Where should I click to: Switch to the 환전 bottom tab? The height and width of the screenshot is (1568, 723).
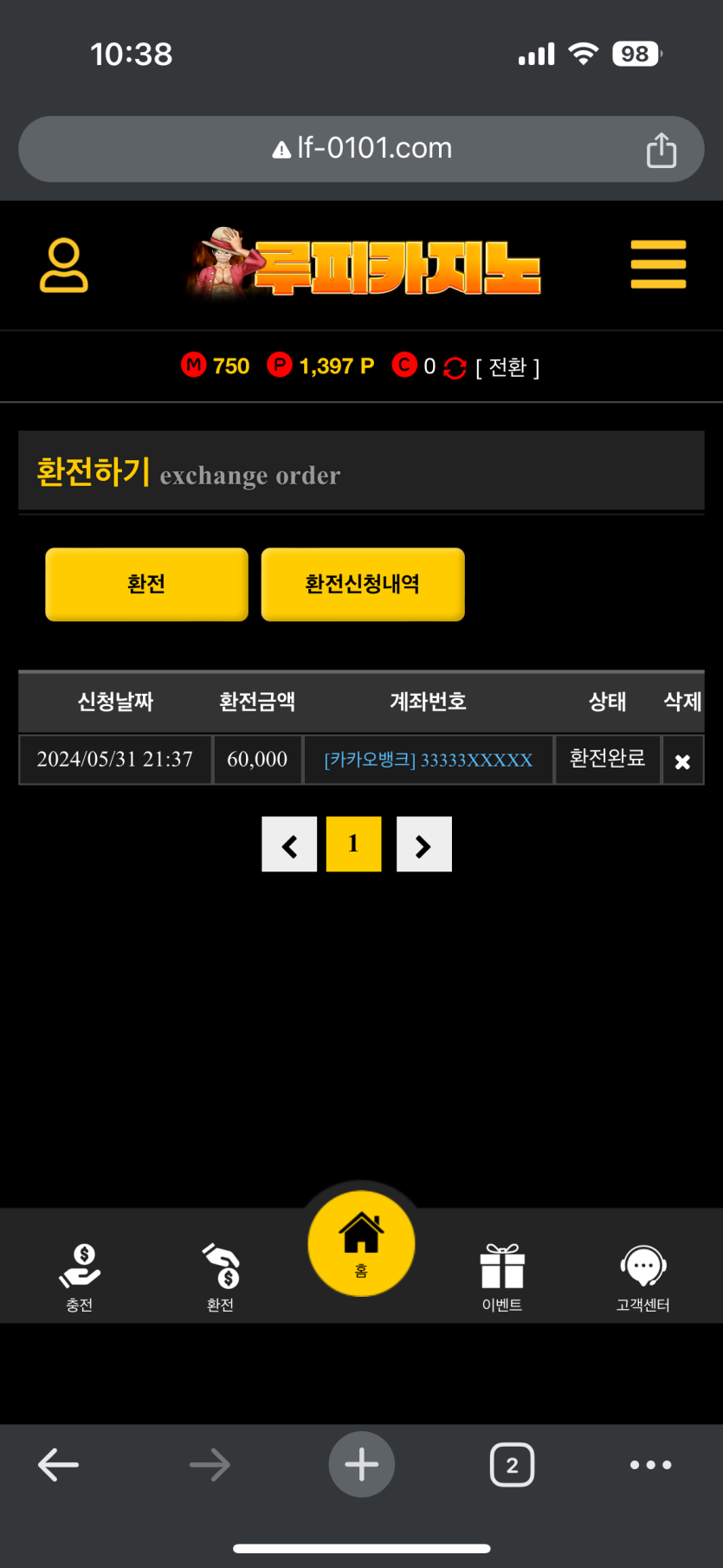221,1277
